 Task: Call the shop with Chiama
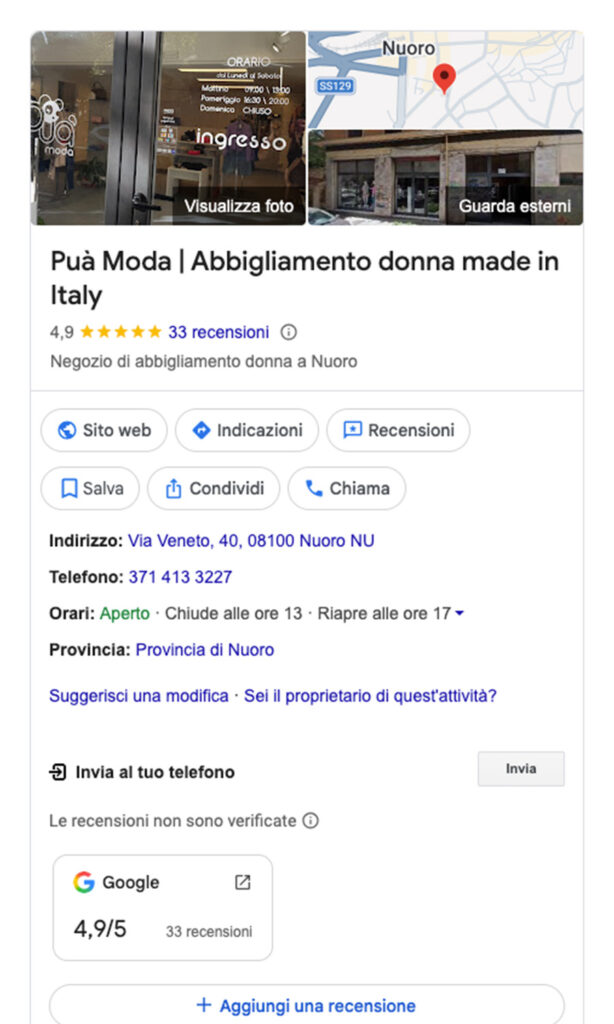click(x=347, y=488)
